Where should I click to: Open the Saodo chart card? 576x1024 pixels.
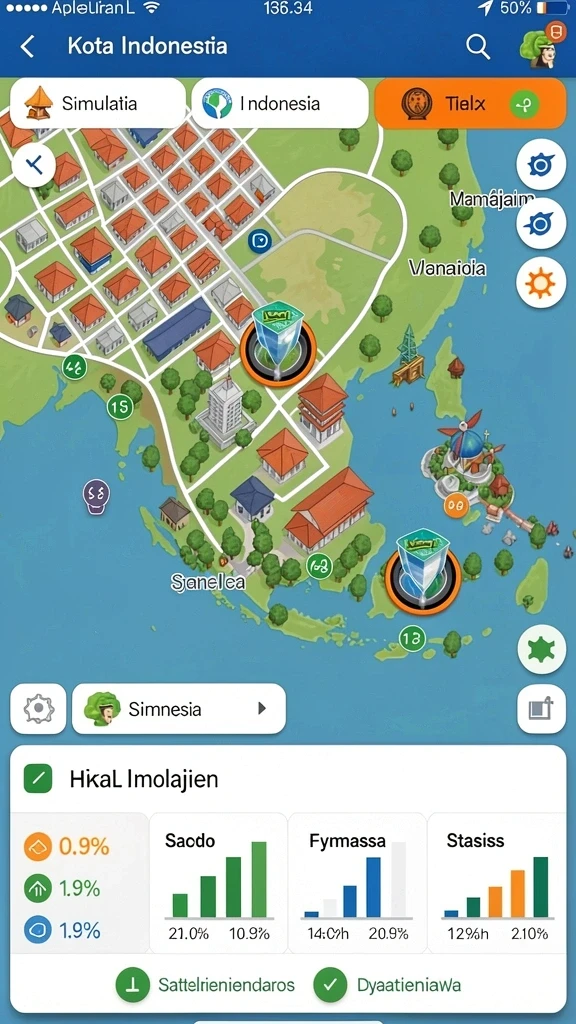[218, 883]
